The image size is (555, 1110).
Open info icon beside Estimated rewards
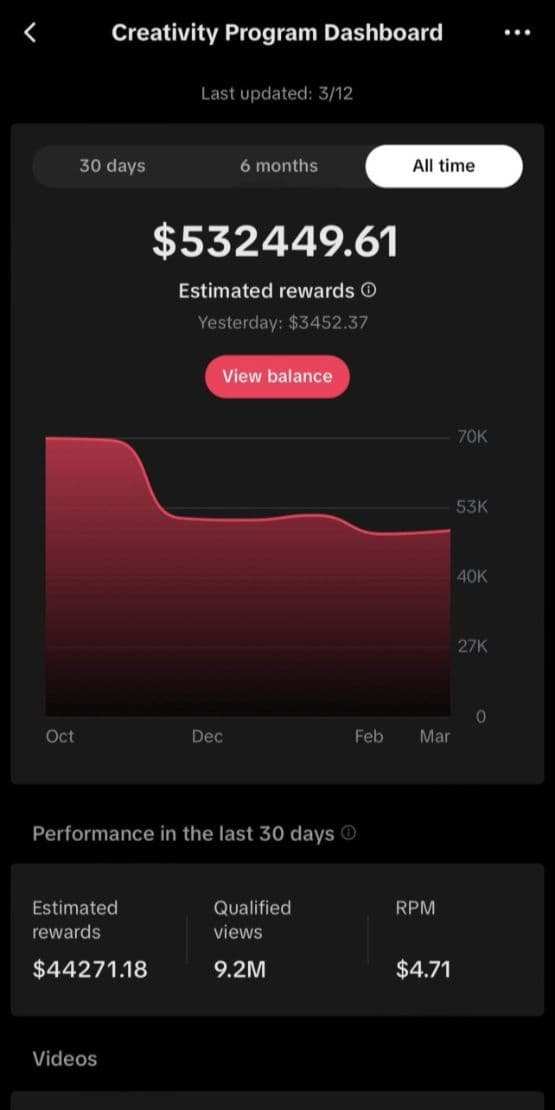pos(368,290)
